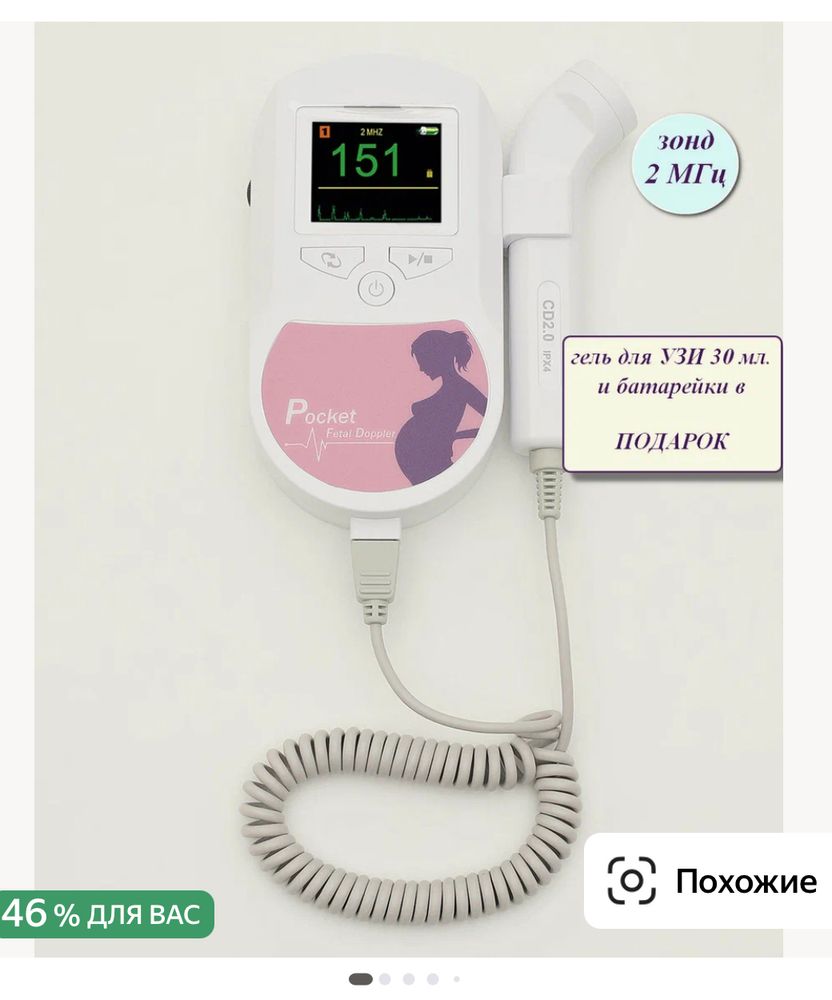Open similar items via Похожие button
Screen dimensions: 832x1000
pos(712,881)
